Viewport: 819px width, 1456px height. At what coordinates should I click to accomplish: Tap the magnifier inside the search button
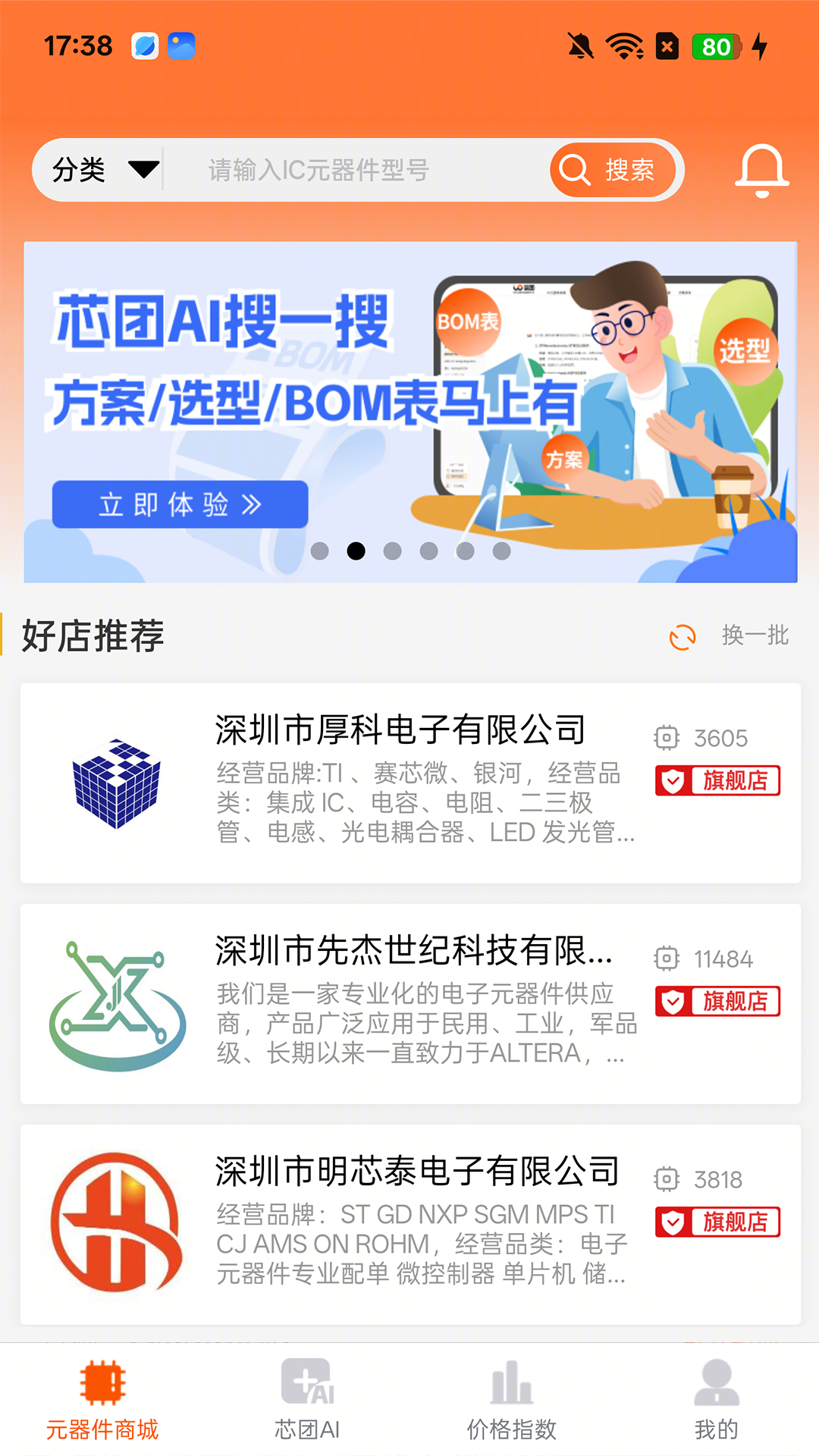pyautogui.click(x=575, y=171)
